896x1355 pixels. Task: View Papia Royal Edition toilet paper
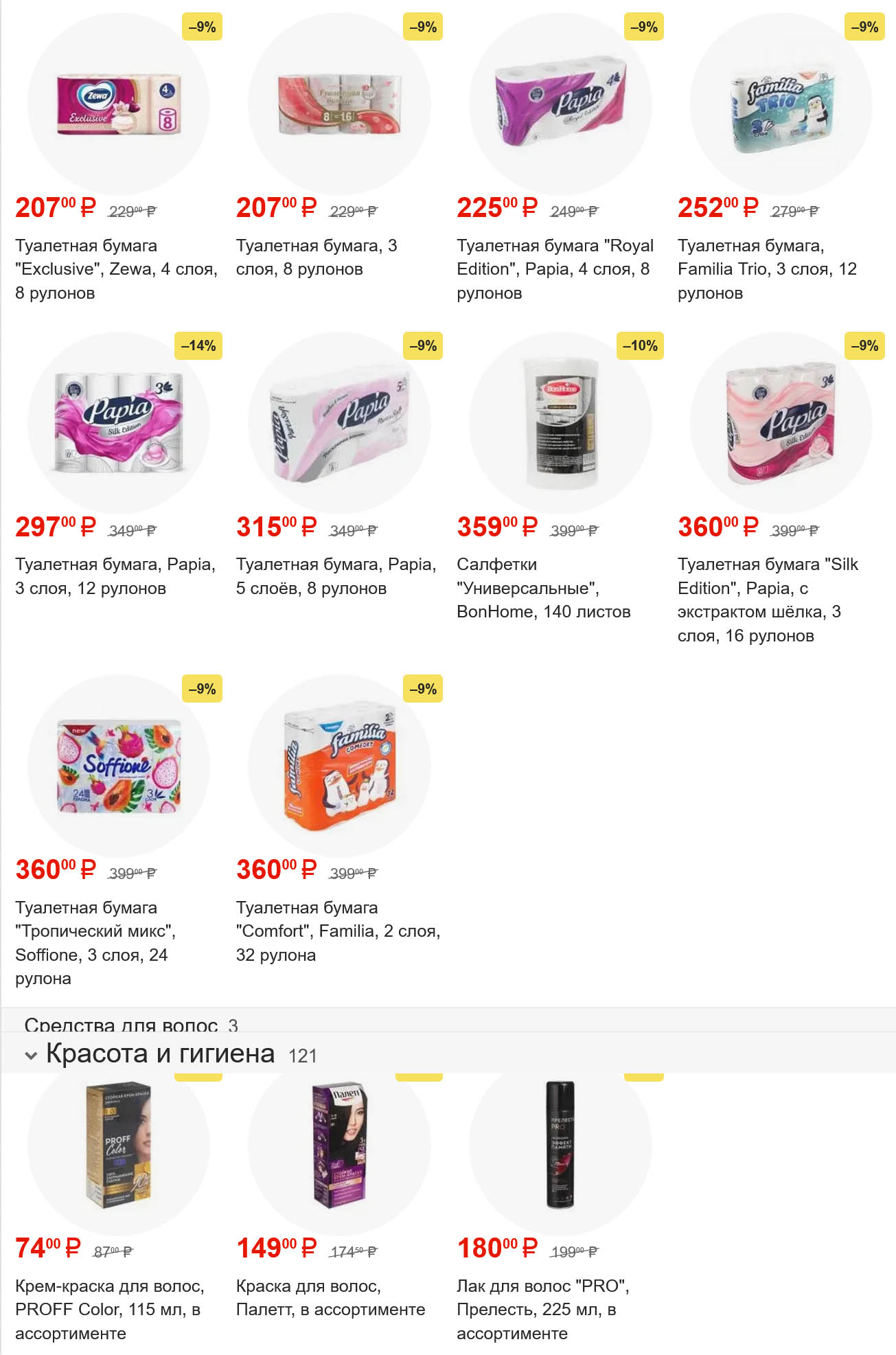pyautogui.click(x=560, y=105)
